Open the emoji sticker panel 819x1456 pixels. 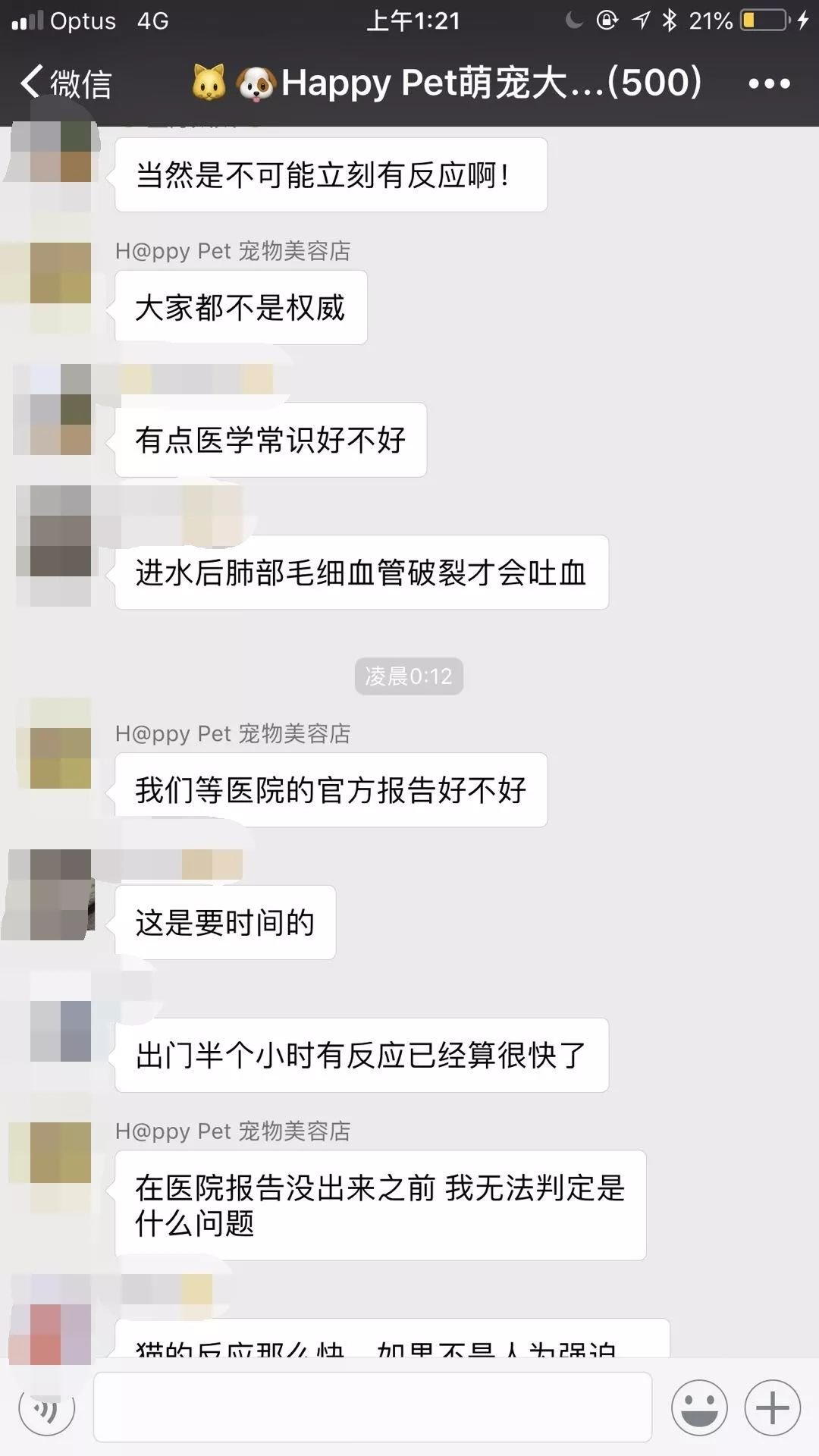pyautogui.click(x=698, y=1407)
